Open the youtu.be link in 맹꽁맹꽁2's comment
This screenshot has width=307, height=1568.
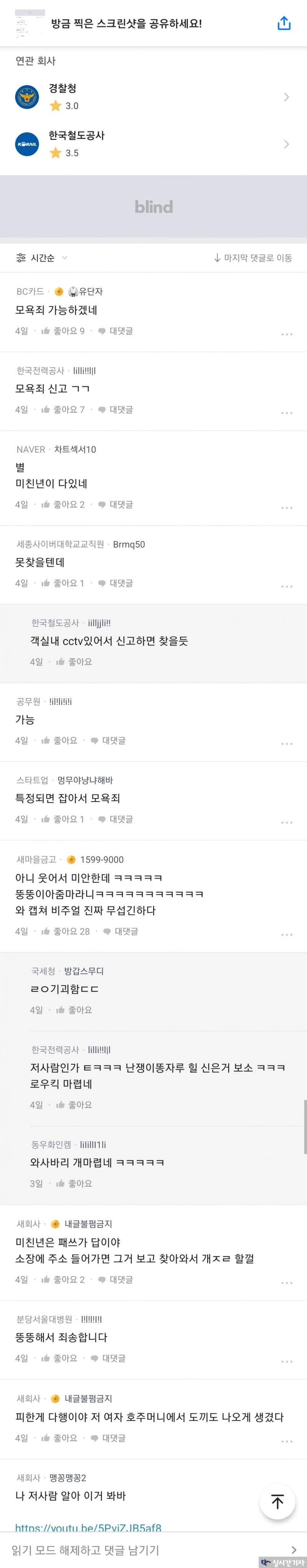coord(88,1528)
